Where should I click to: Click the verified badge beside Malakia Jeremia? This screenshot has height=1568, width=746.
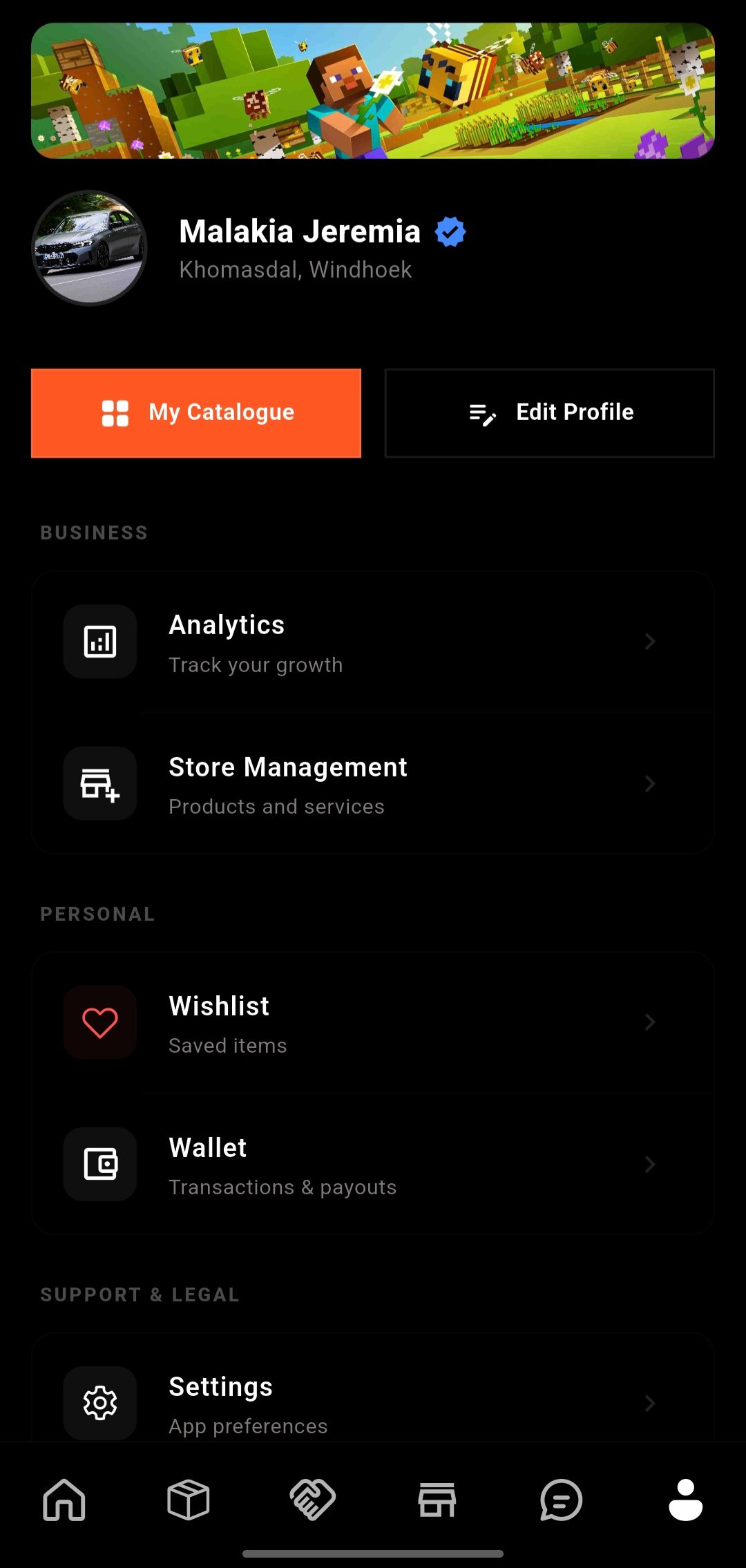click(x=450, y=232)
